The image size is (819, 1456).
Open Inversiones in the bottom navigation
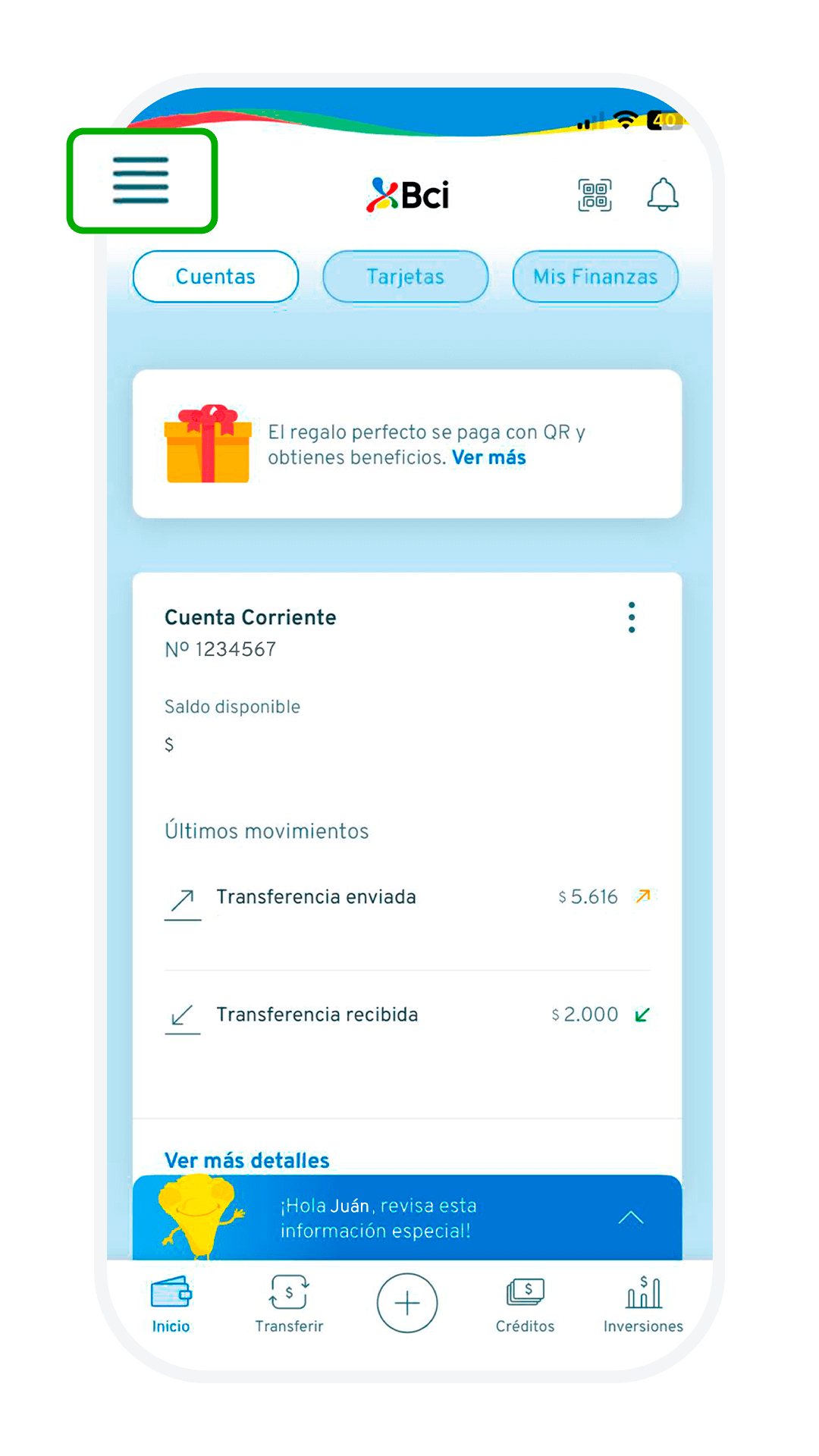642,1301
